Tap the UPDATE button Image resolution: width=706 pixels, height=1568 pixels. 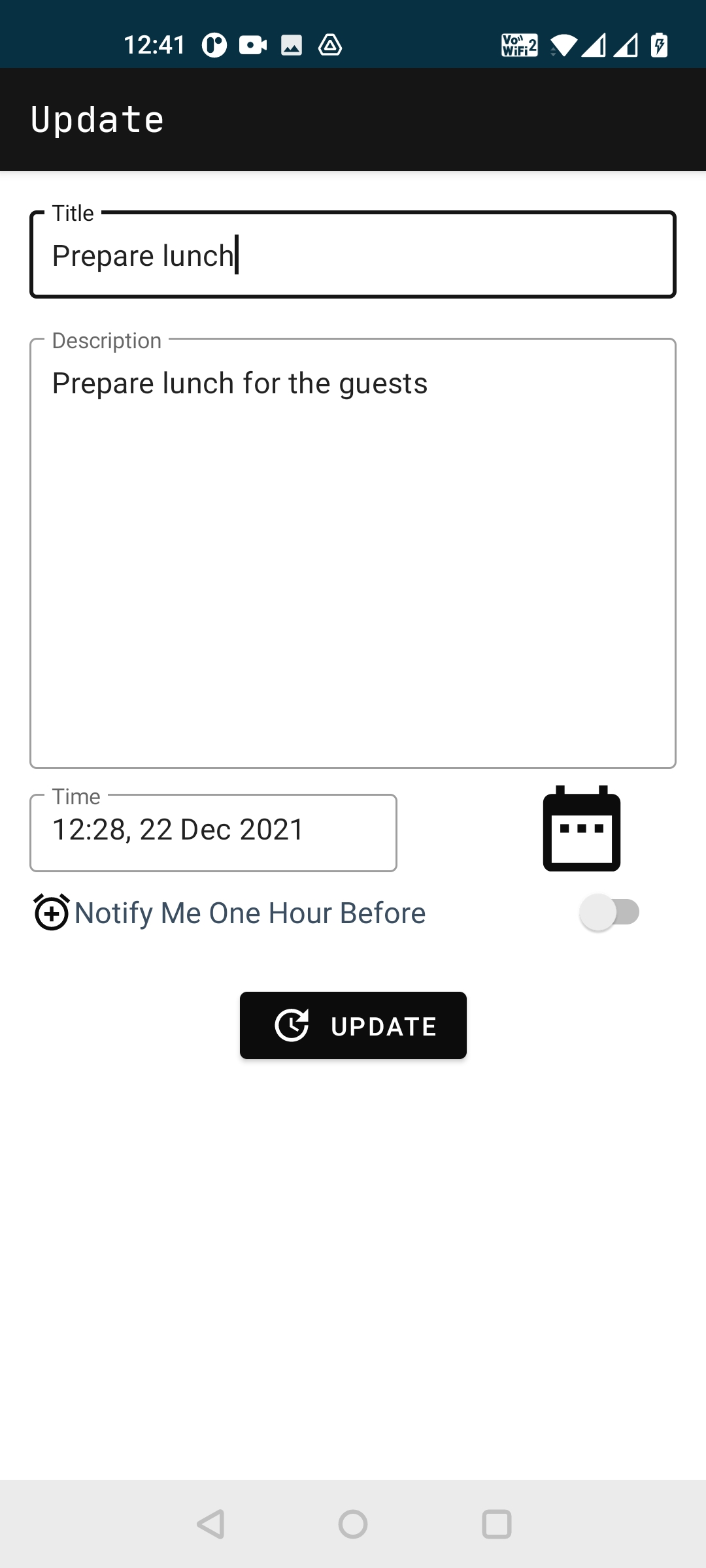click(353, 1025)
